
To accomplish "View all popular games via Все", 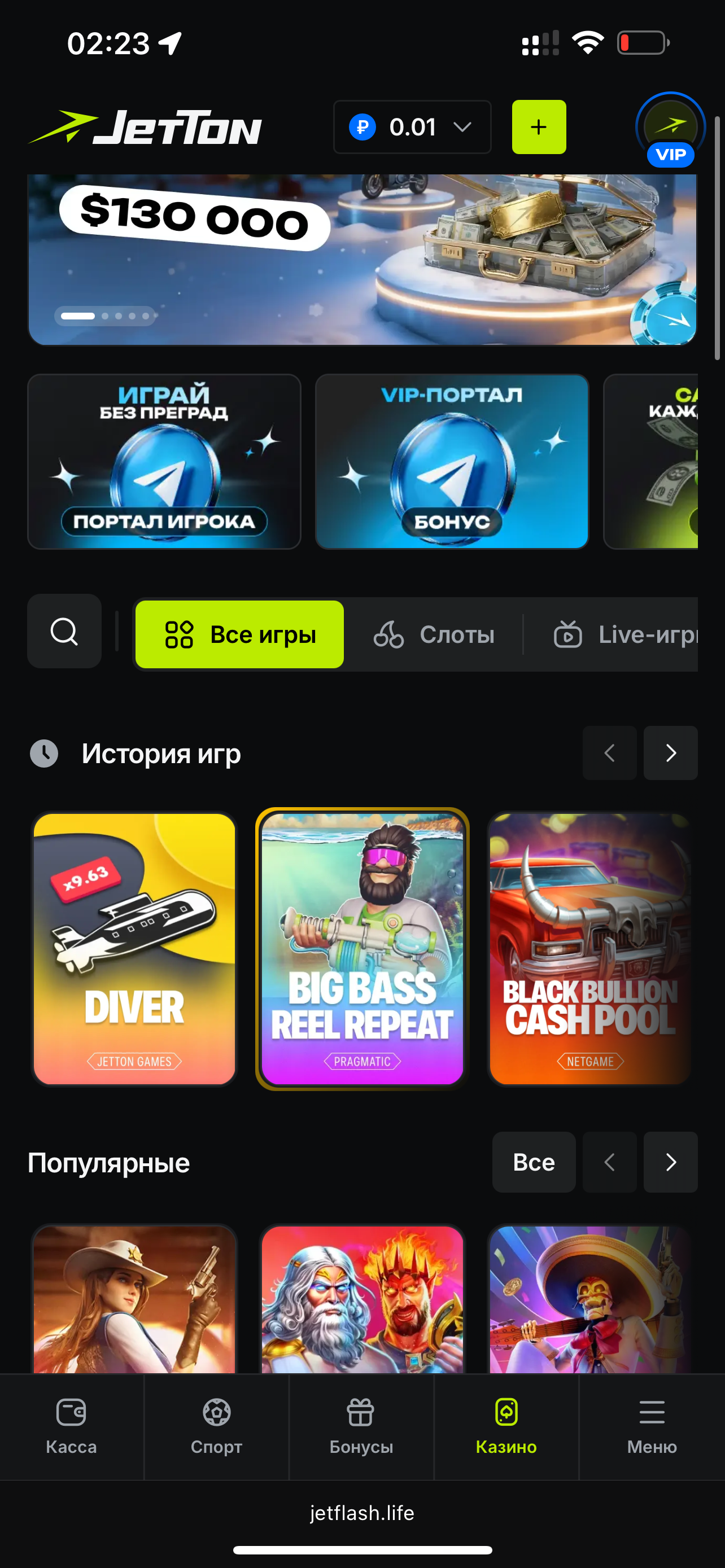I will coord(533,1162).
